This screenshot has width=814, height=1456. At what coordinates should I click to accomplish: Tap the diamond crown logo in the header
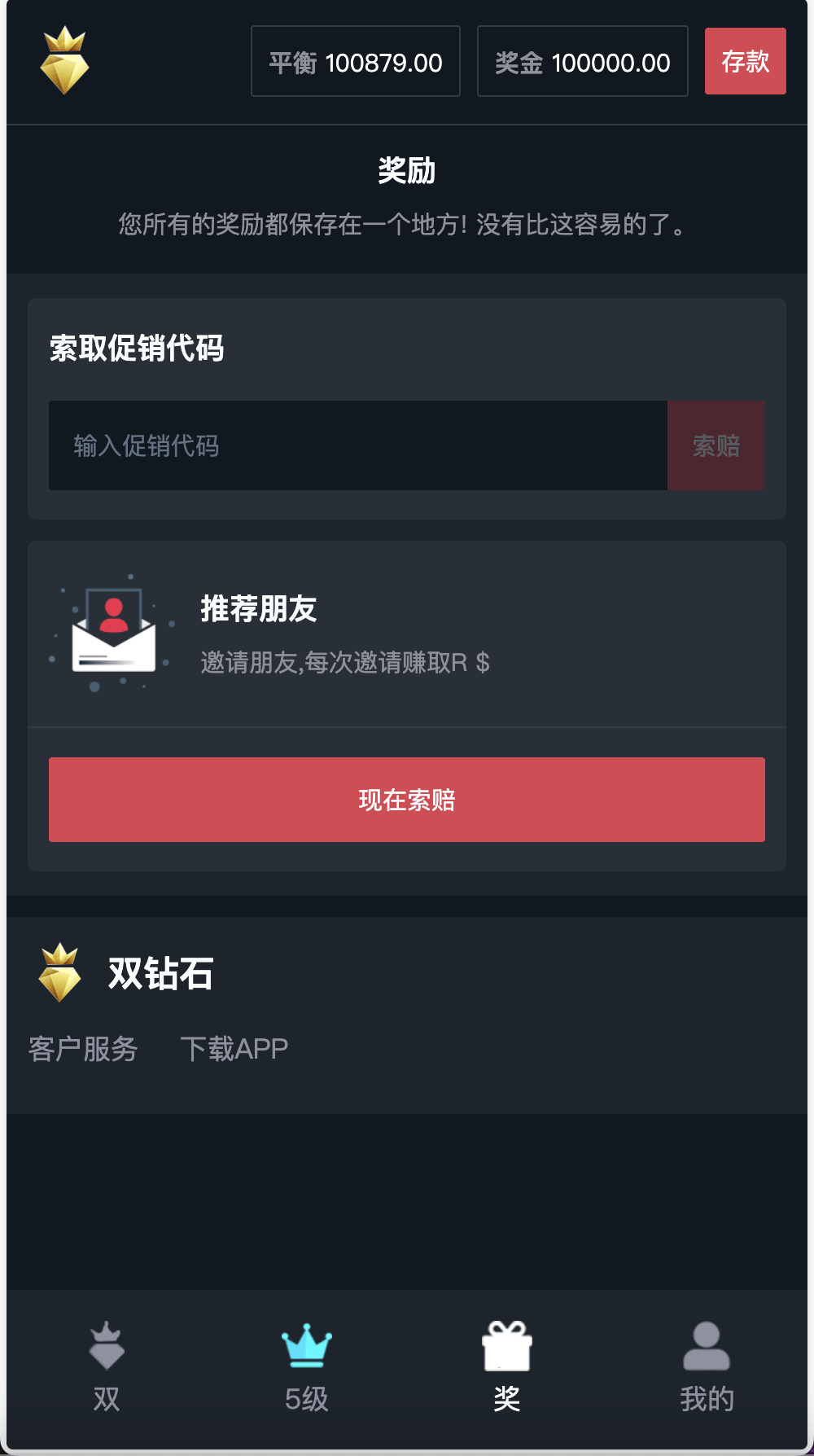64,61
